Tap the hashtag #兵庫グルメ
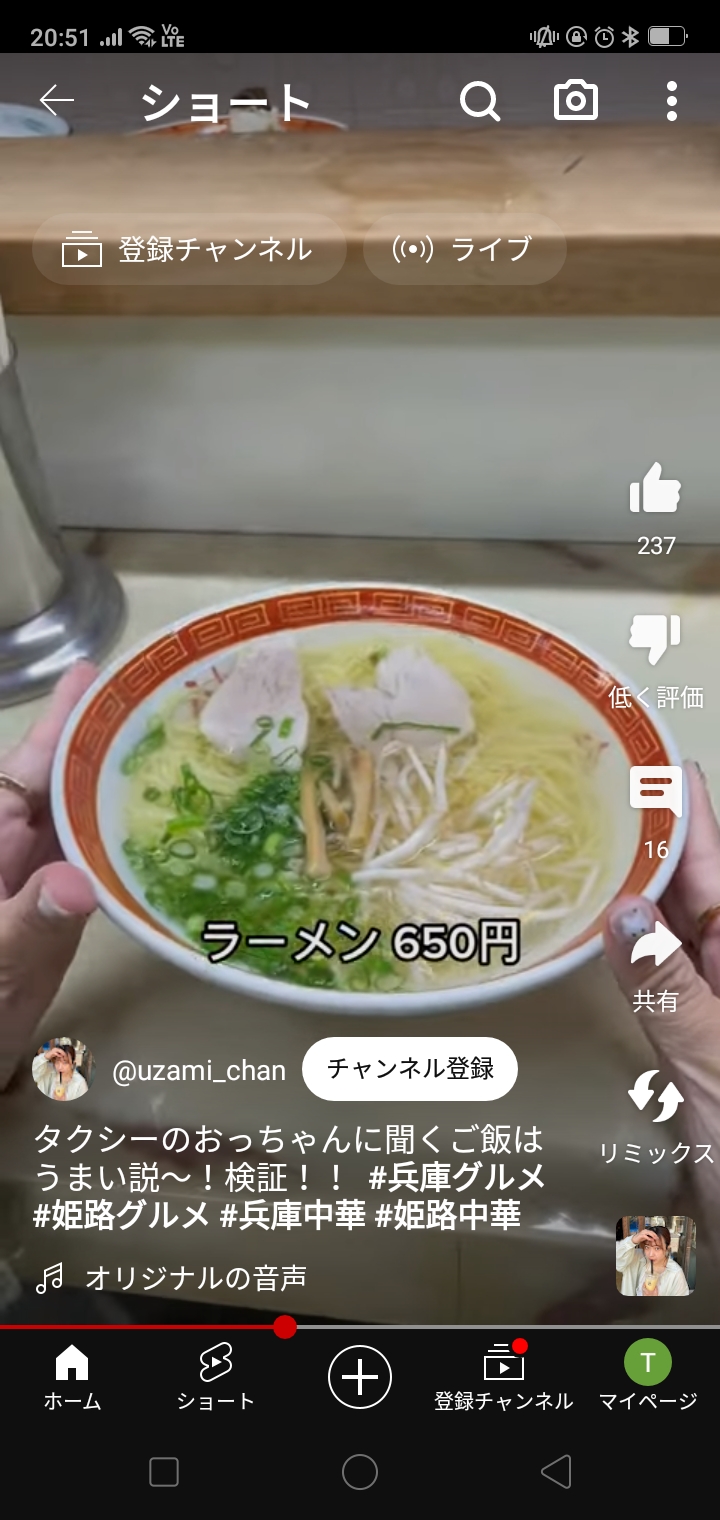This screenshot has width=720, height=1520. [457, 1177]
